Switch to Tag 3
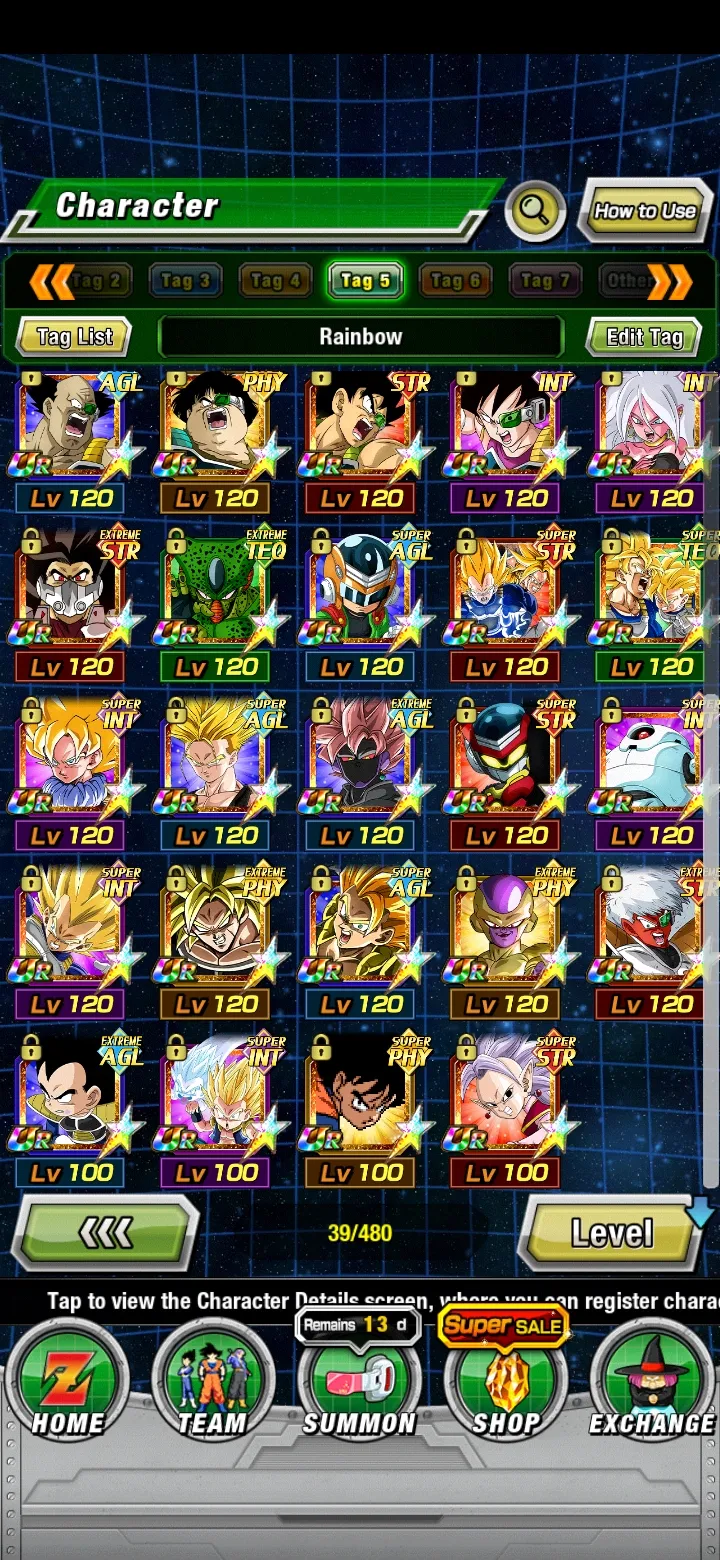Image resolution: width=720 pixels, height=1560 pixels. point(185,281)
